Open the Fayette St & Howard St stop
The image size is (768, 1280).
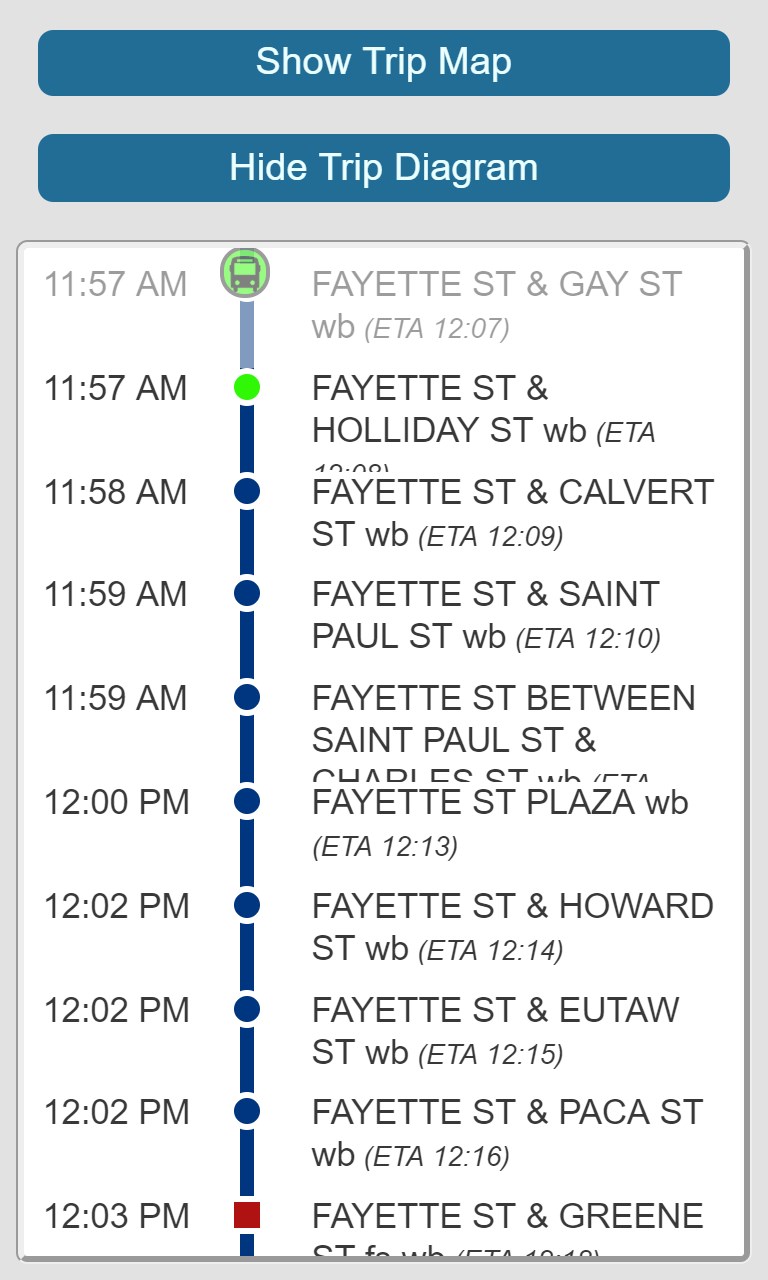point(512,926)
